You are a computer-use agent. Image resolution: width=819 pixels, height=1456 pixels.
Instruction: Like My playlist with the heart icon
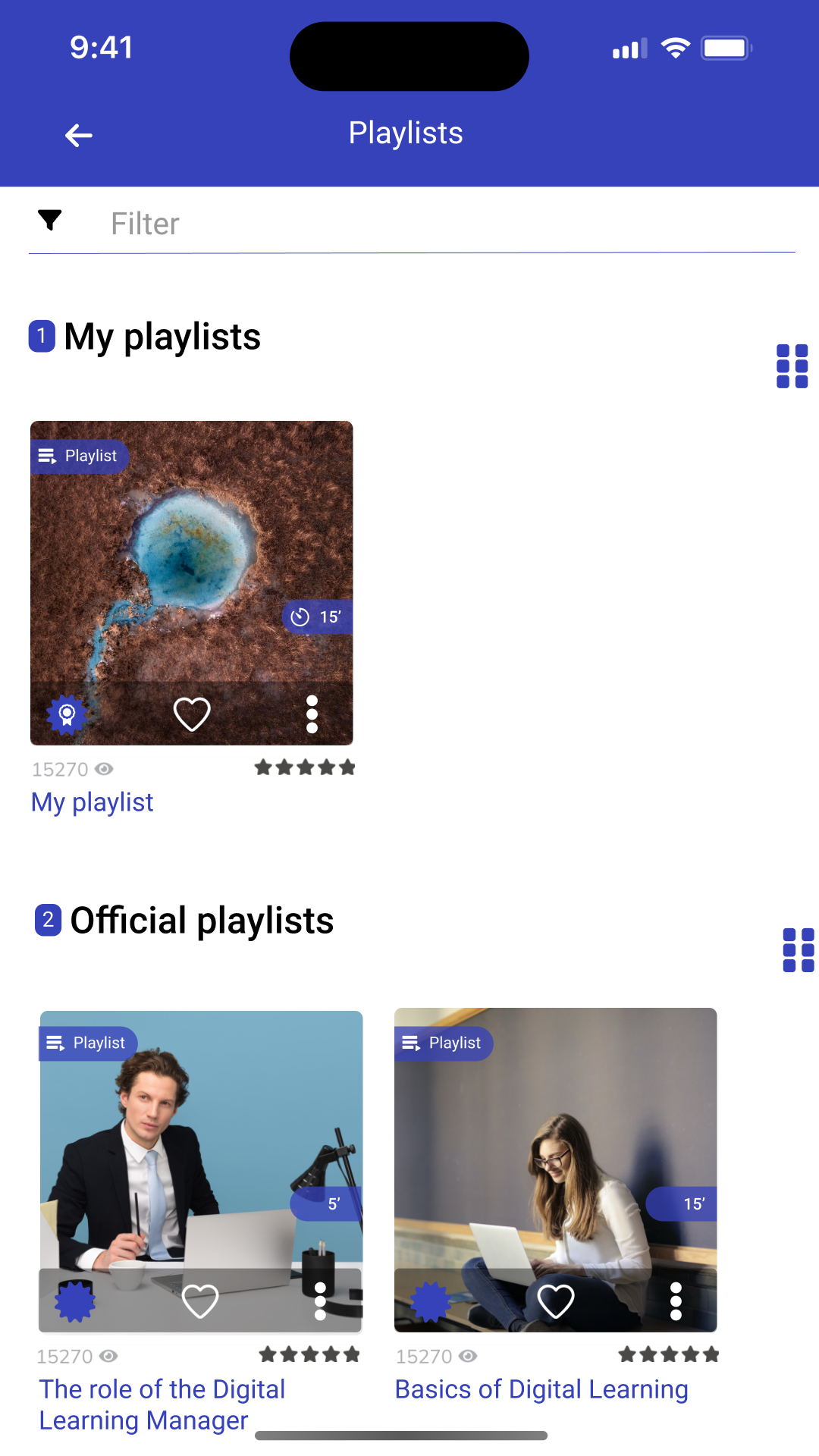click(192, 714)
